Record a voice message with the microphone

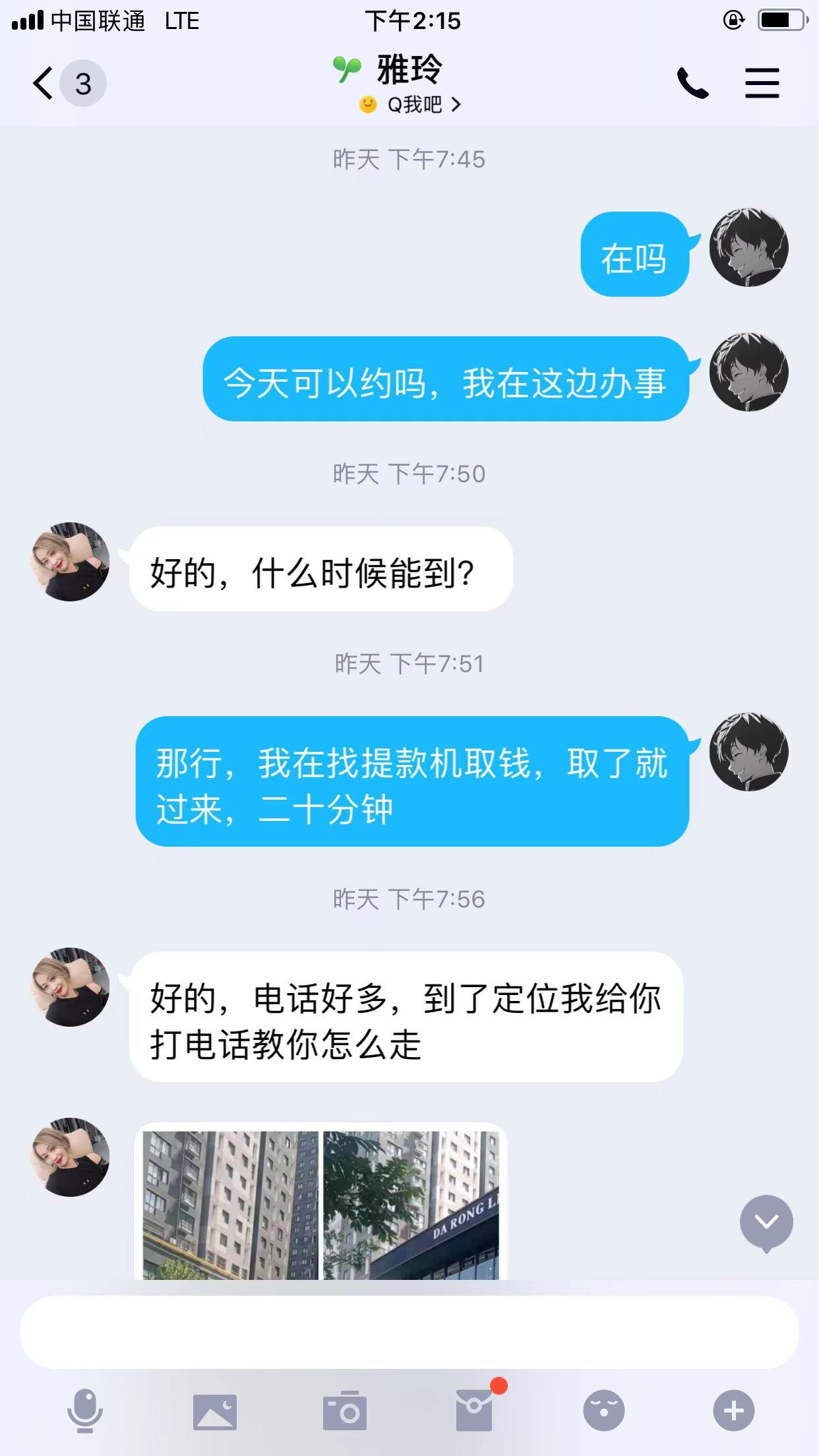(x=85, y=1411)
